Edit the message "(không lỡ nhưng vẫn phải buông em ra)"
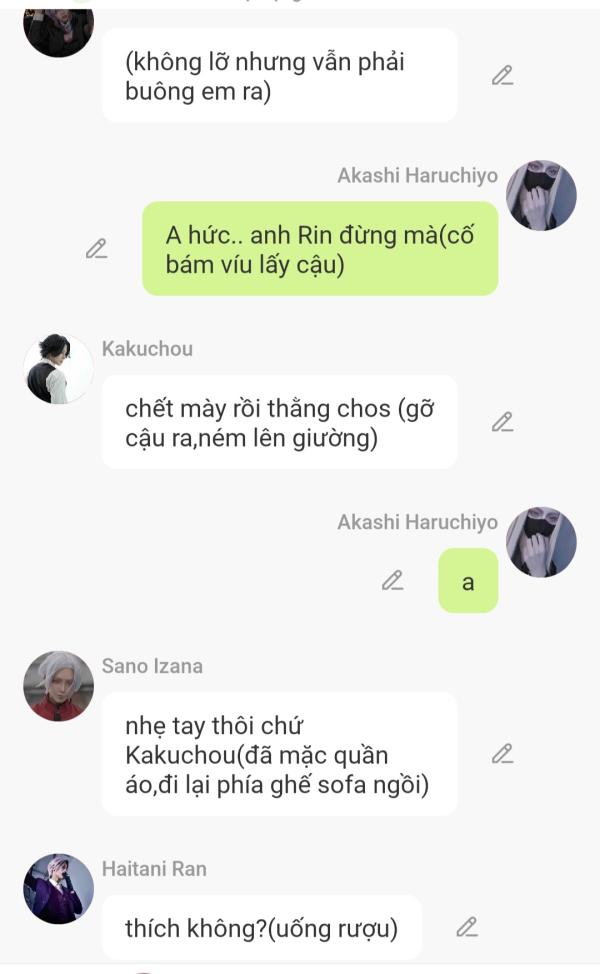Image resolution: width=600 pixels, height=974 pixels. 502,75
